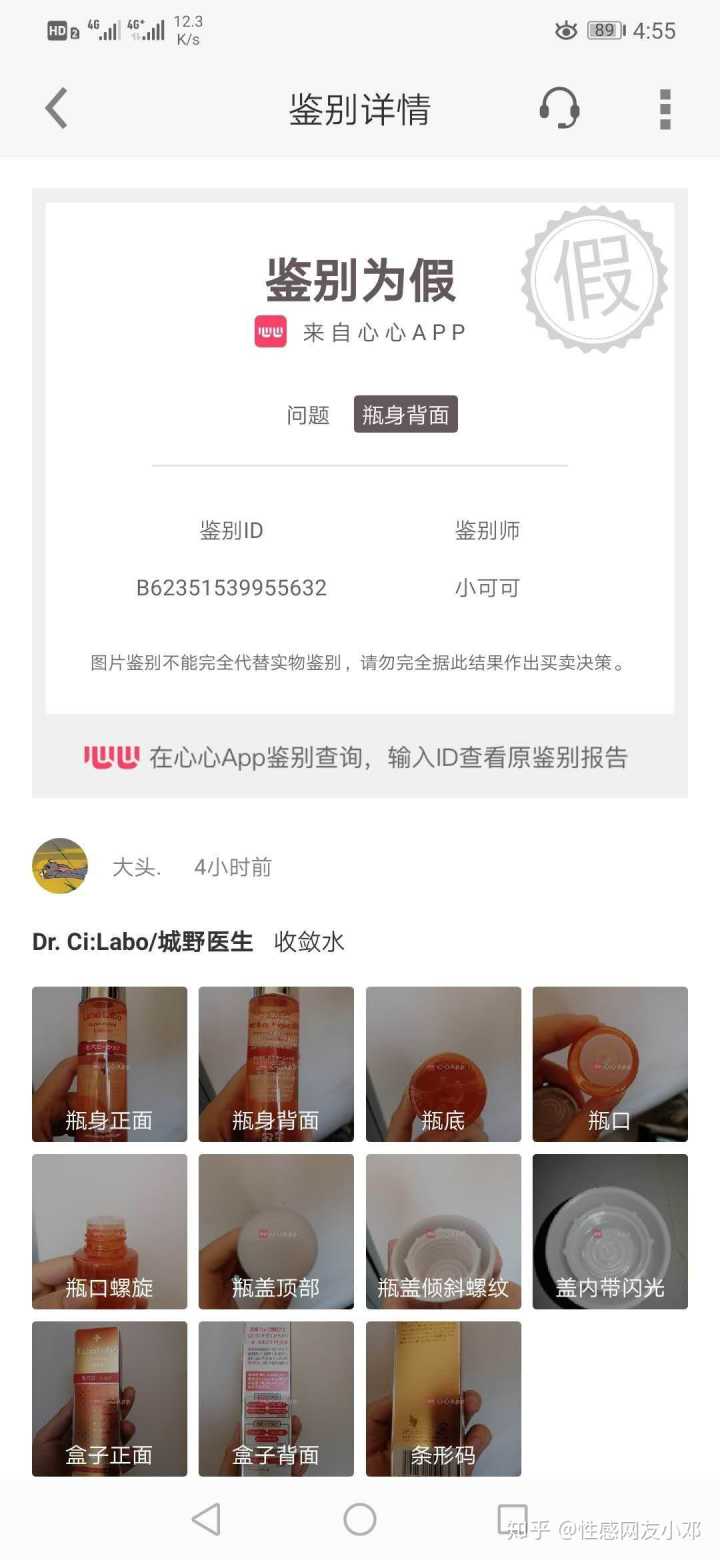The image size is (720, 1560).
Task: Go to the system home screen
Action: 360,1519
